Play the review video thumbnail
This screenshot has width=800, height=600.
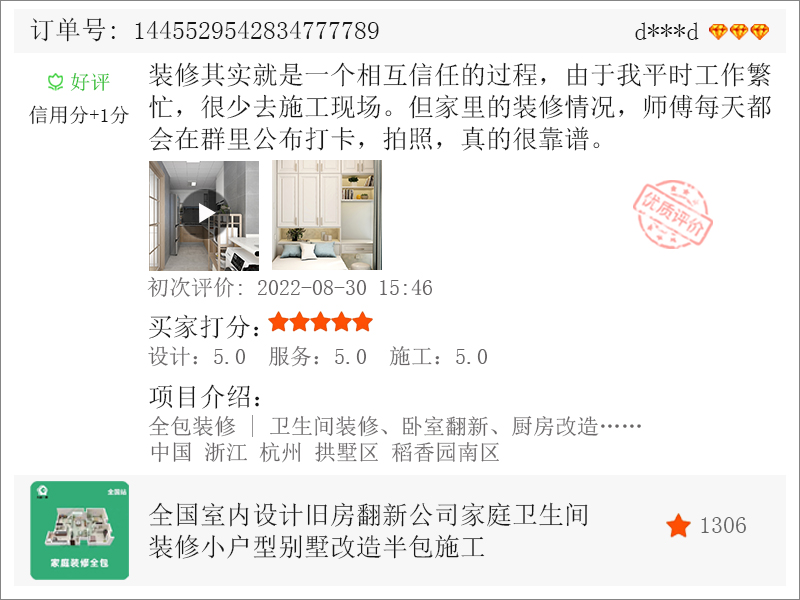(204, 214)
